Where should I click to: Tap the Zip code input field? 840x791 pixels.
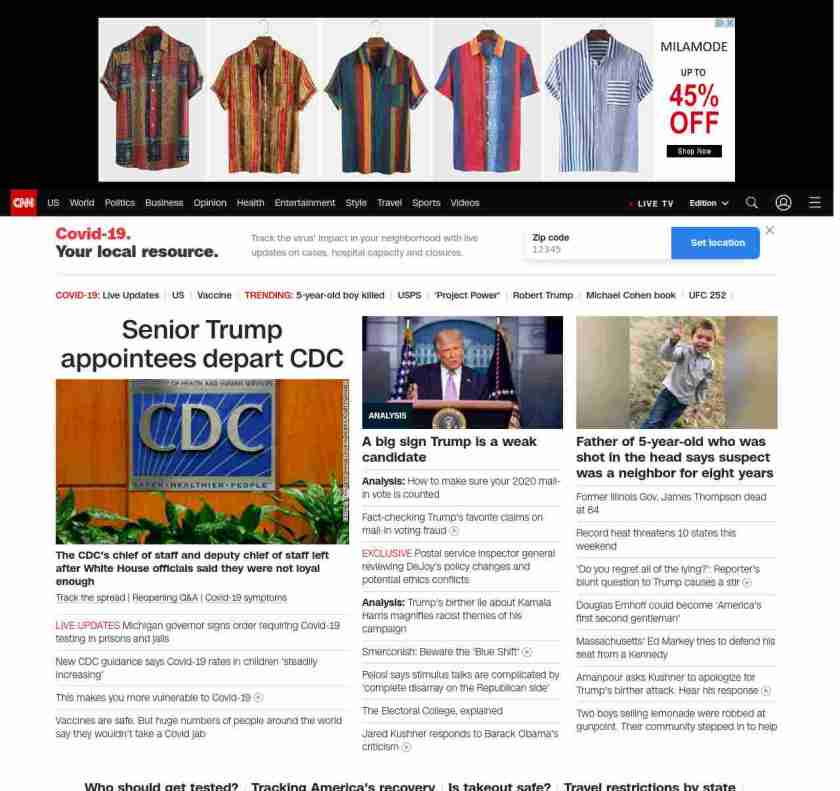(597, 249)
